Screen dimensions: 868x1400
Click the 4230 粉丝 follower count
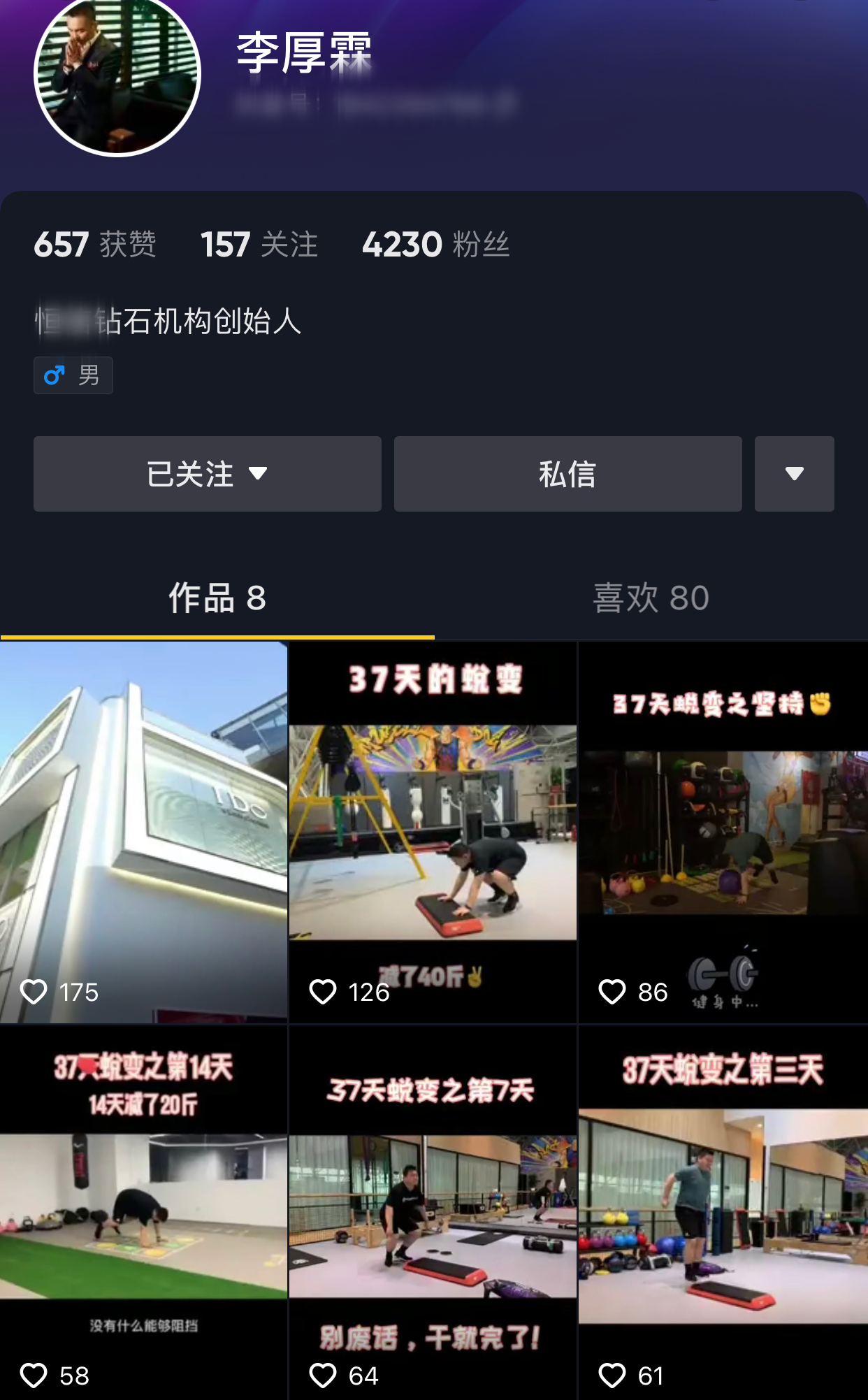tap(437, 244)
